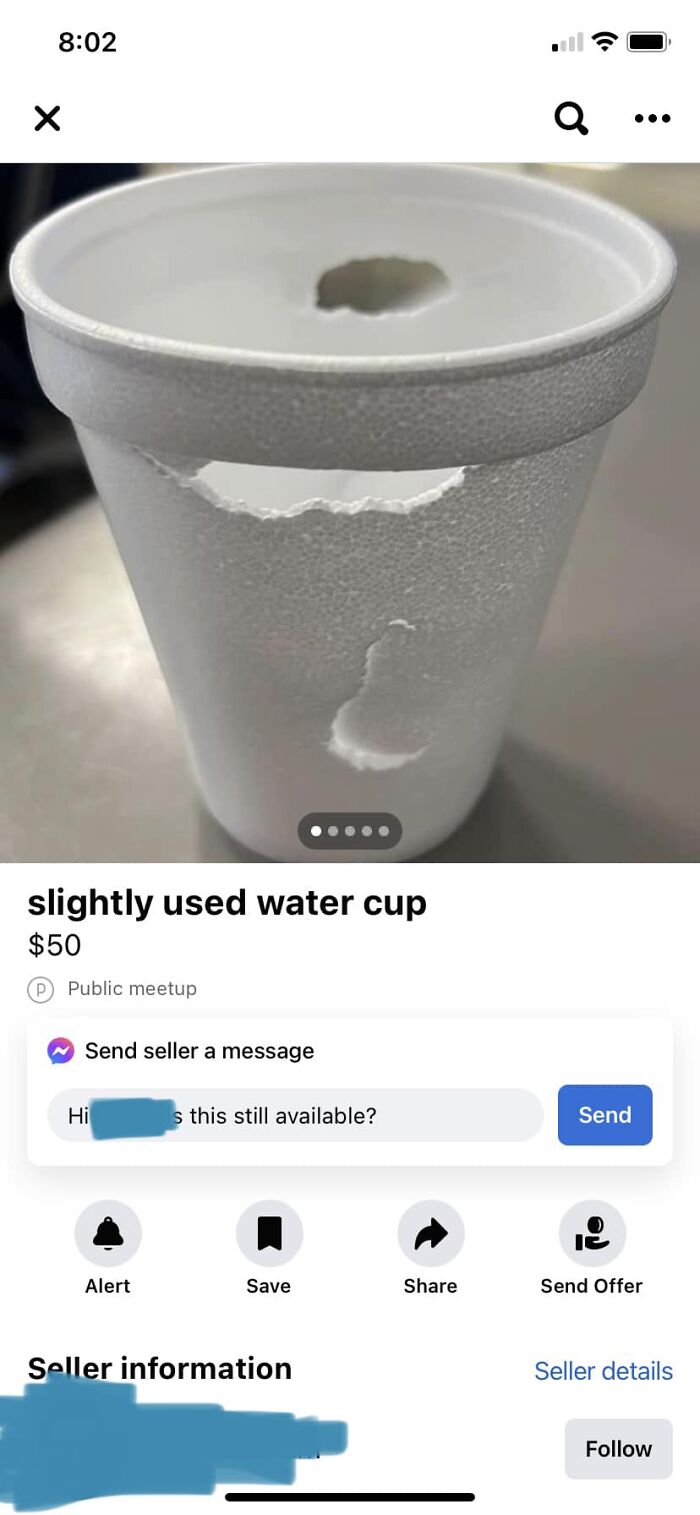700x1515 pixels.
Task: View Seller details
Action: pos(603,1371)
